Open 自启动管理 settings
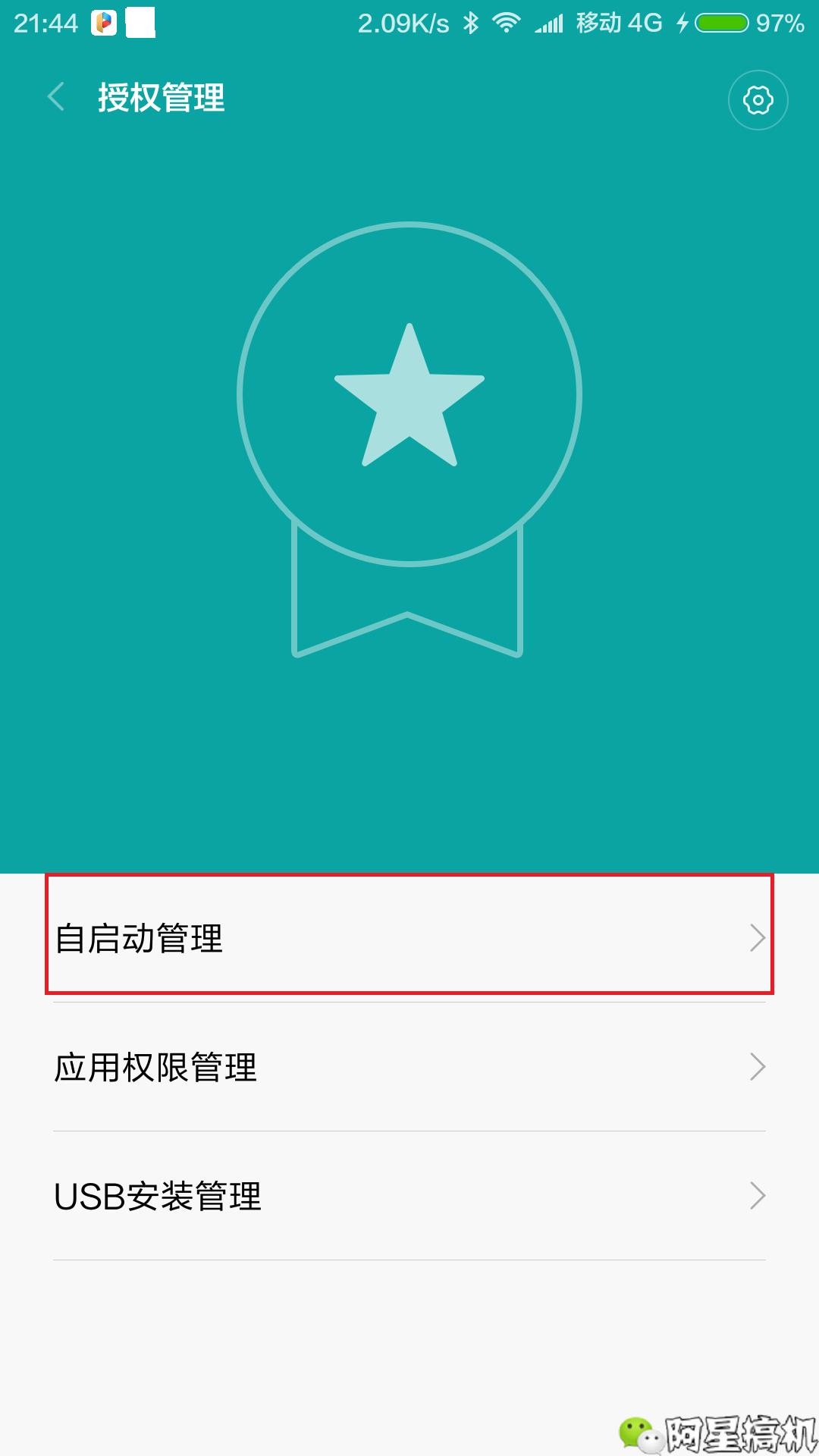Screen dimensions: 819x1456 click(303, 938)
